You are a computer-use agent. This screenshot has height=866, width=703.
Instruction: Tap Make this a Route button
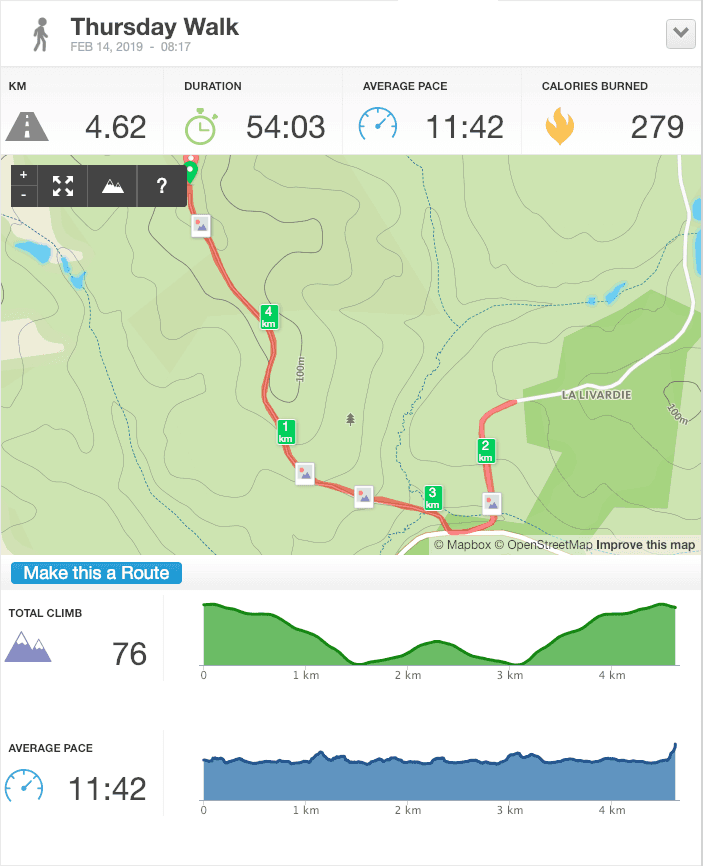coord(97,573)
